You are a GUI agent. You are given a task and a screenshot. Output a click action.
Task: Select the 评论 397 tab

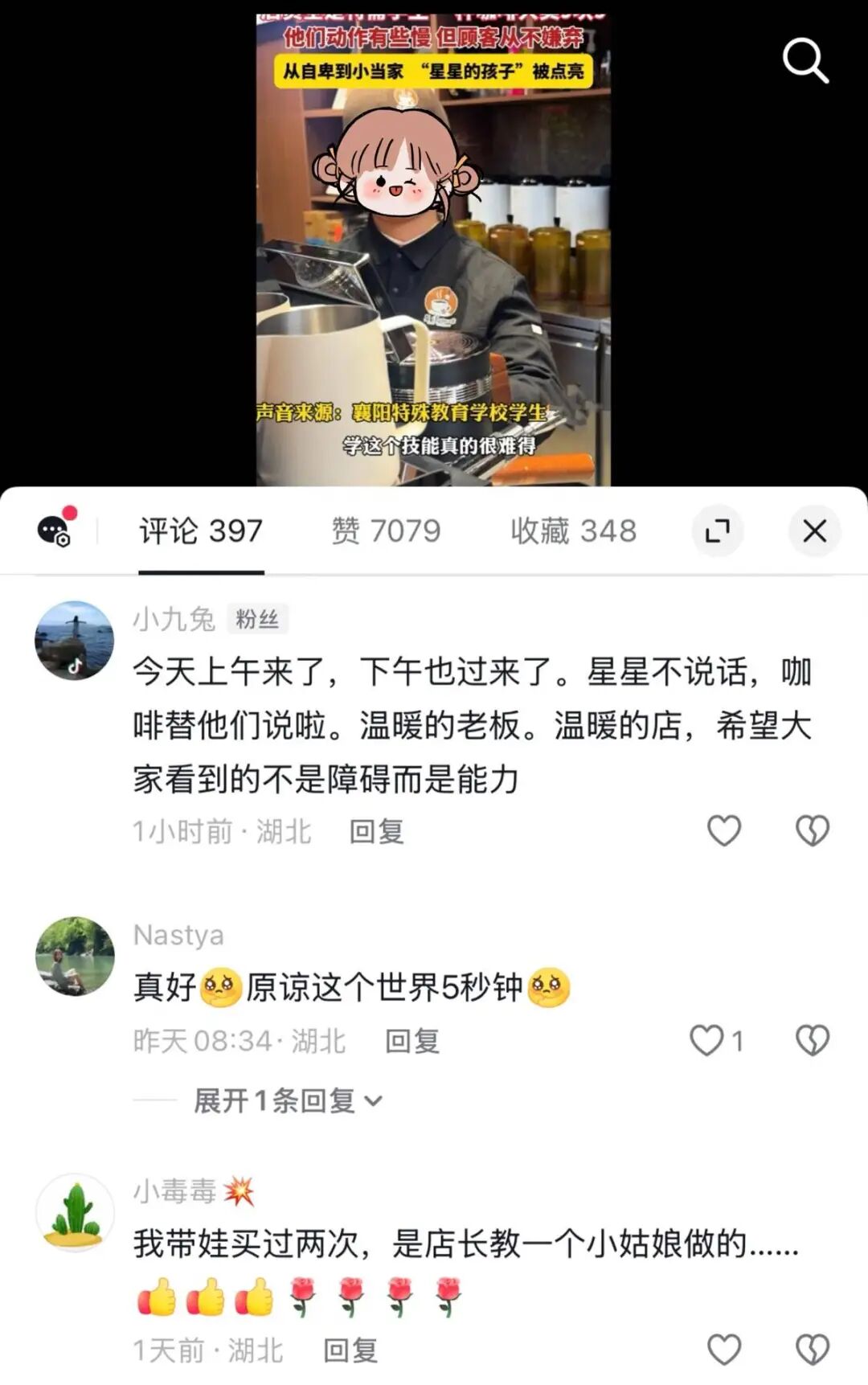click(201, 531)
